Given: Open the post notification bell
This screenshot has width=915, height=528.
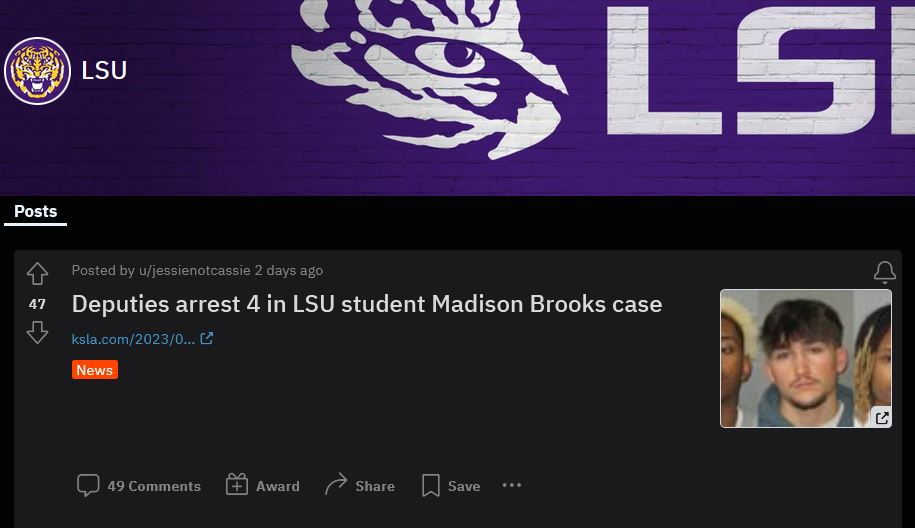Looking at the screenshot, I should click(884, 272).
